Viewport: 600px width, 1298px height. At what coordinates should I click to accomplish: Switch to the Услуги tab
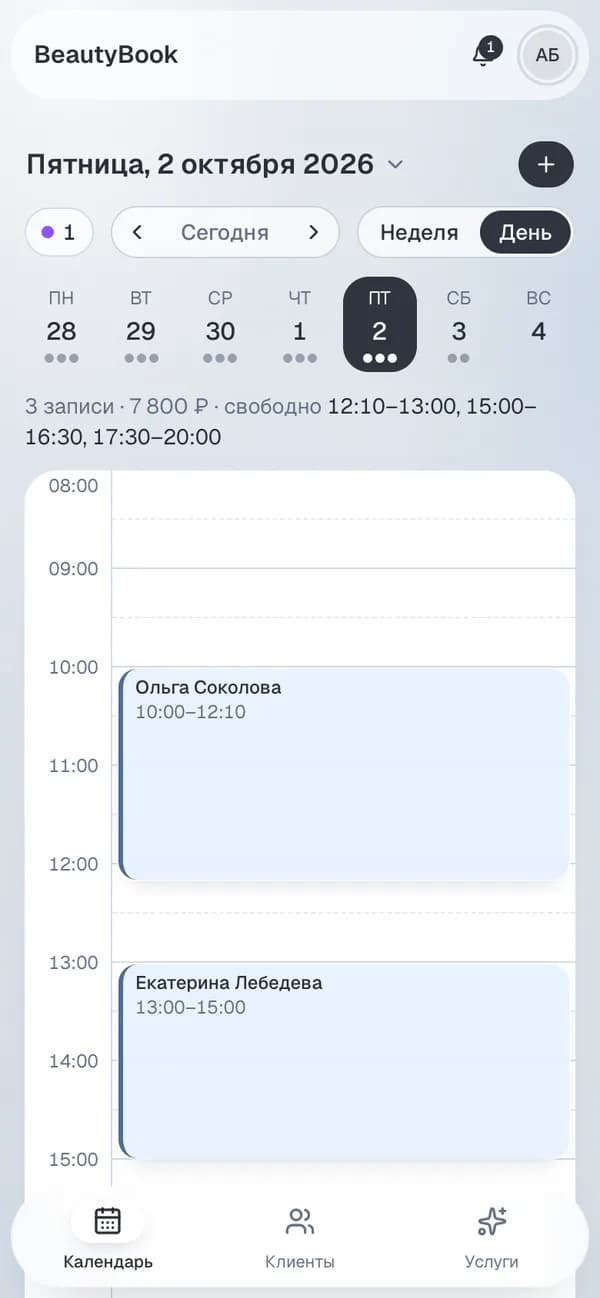492,1237
